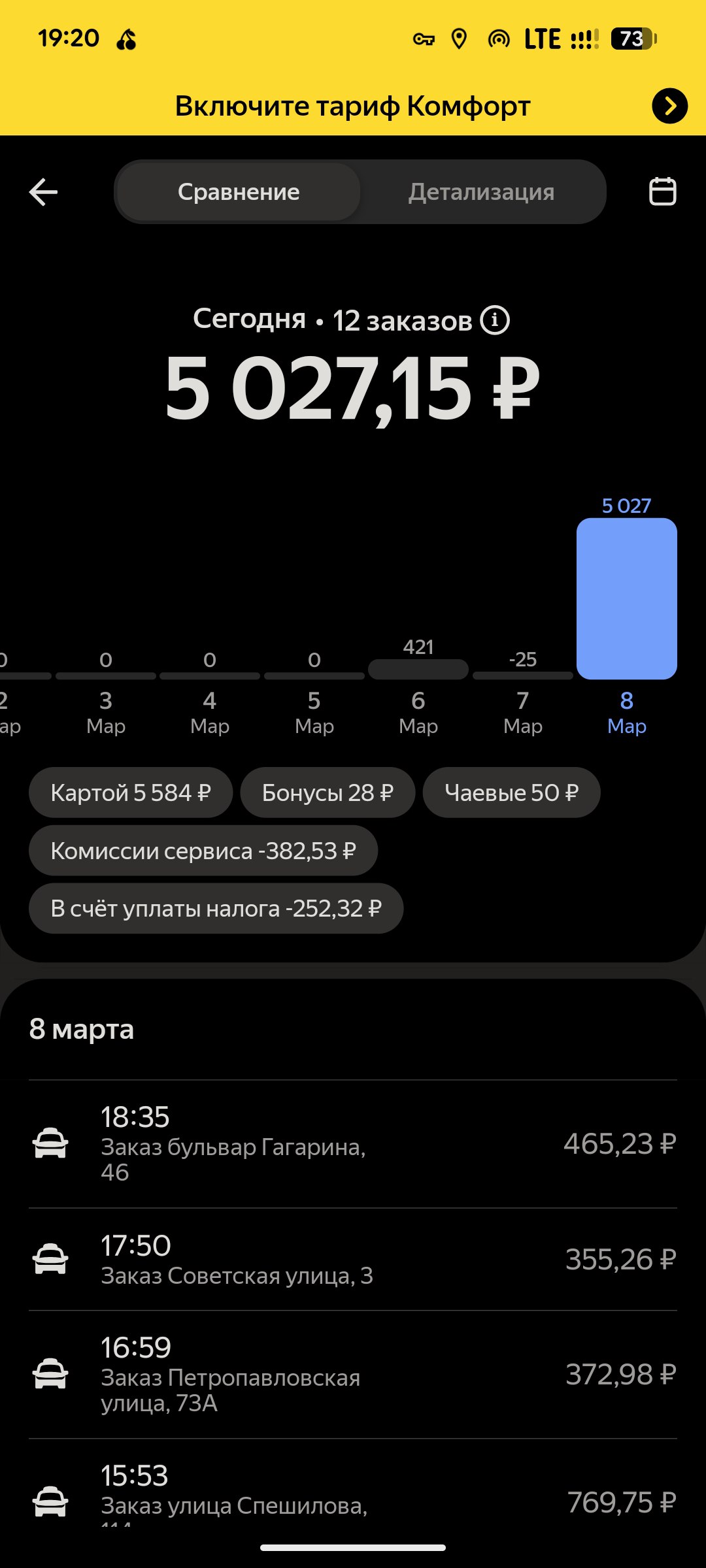Open the 17:50 order Советская улица, 3
The height and width of the screenshot is (1568, 706).
pos(353,1260)
